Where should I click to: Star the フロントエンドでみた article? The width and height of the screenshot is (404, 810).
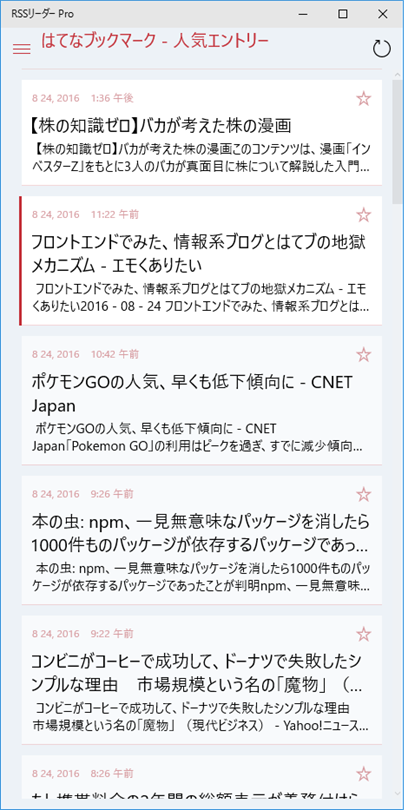pos(364,215)
